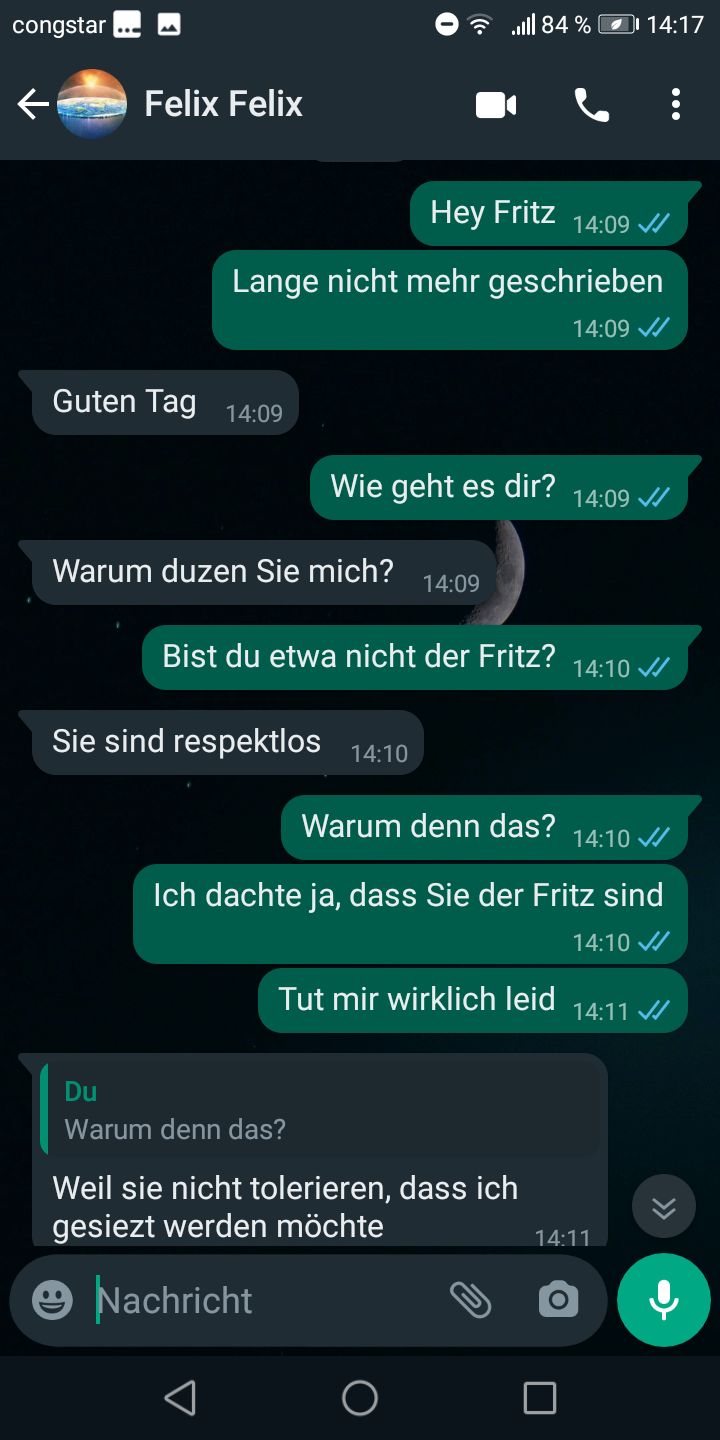Attach a file with the paperclip
Screen dimensions: 720x1440
pos(470,1300)
